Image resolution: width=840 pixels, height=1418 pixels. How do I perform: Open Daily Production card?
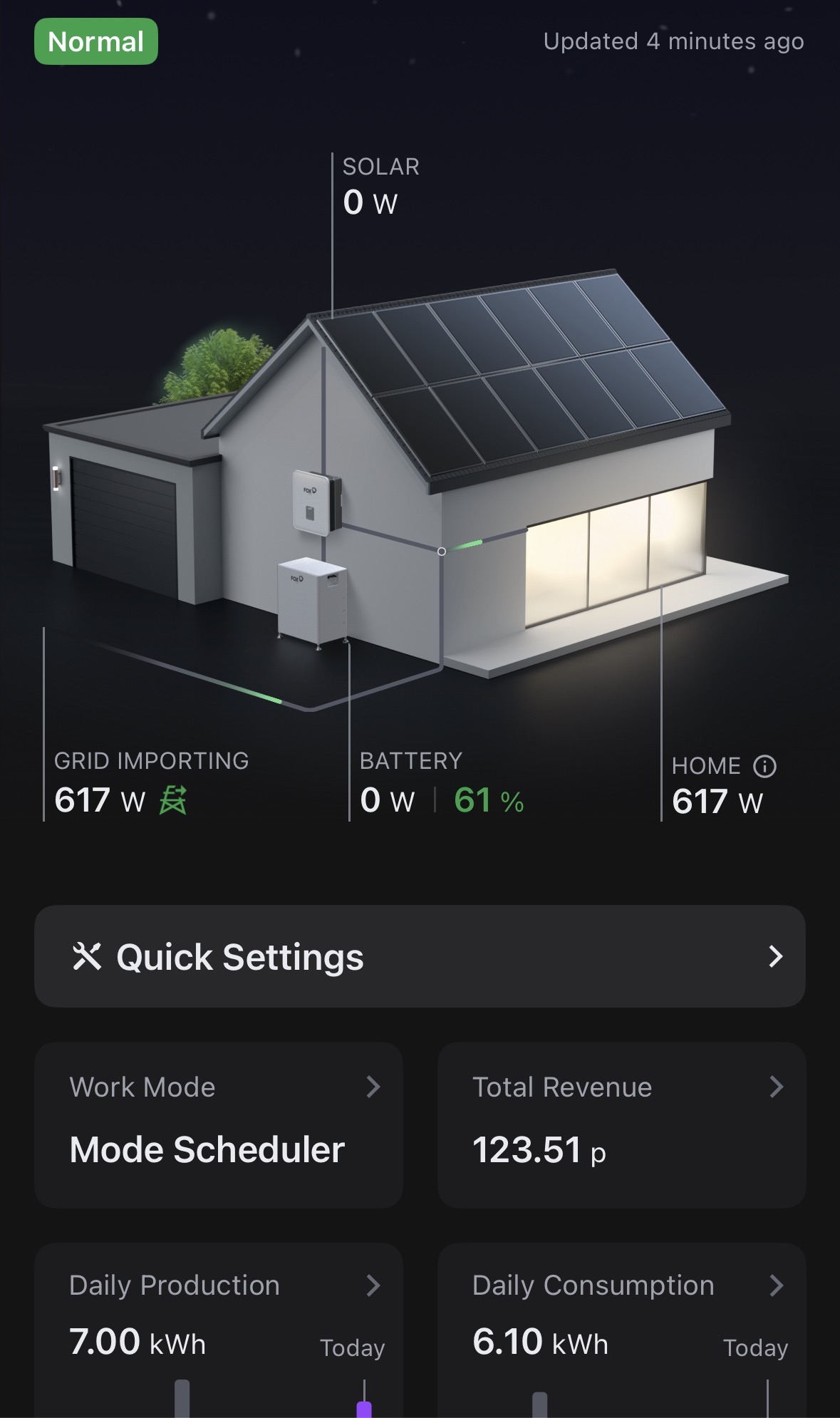pyautogui.click(x=219, y=1318)
